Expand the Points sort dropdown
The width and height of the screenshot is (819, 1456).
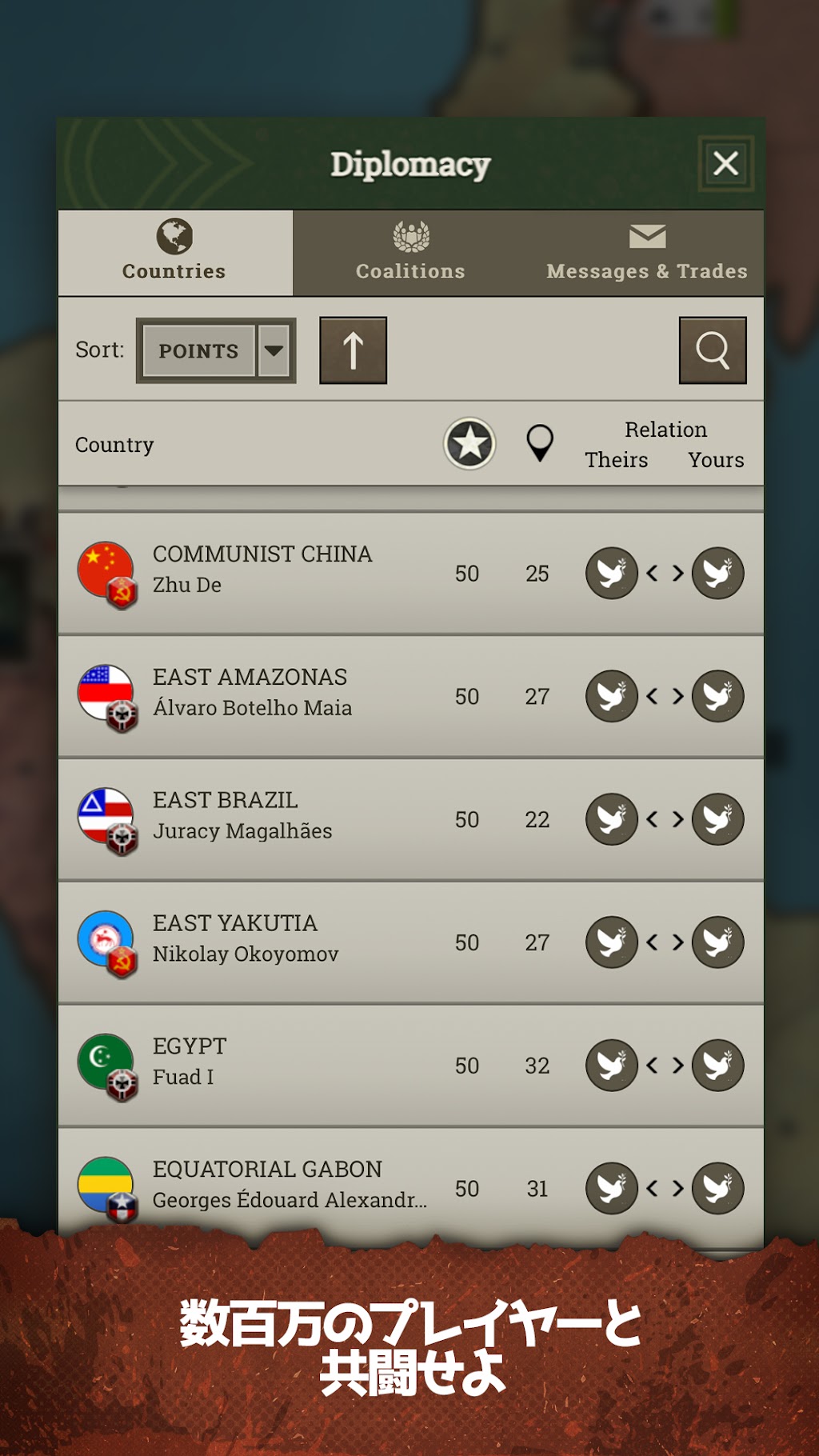[216, 350]
